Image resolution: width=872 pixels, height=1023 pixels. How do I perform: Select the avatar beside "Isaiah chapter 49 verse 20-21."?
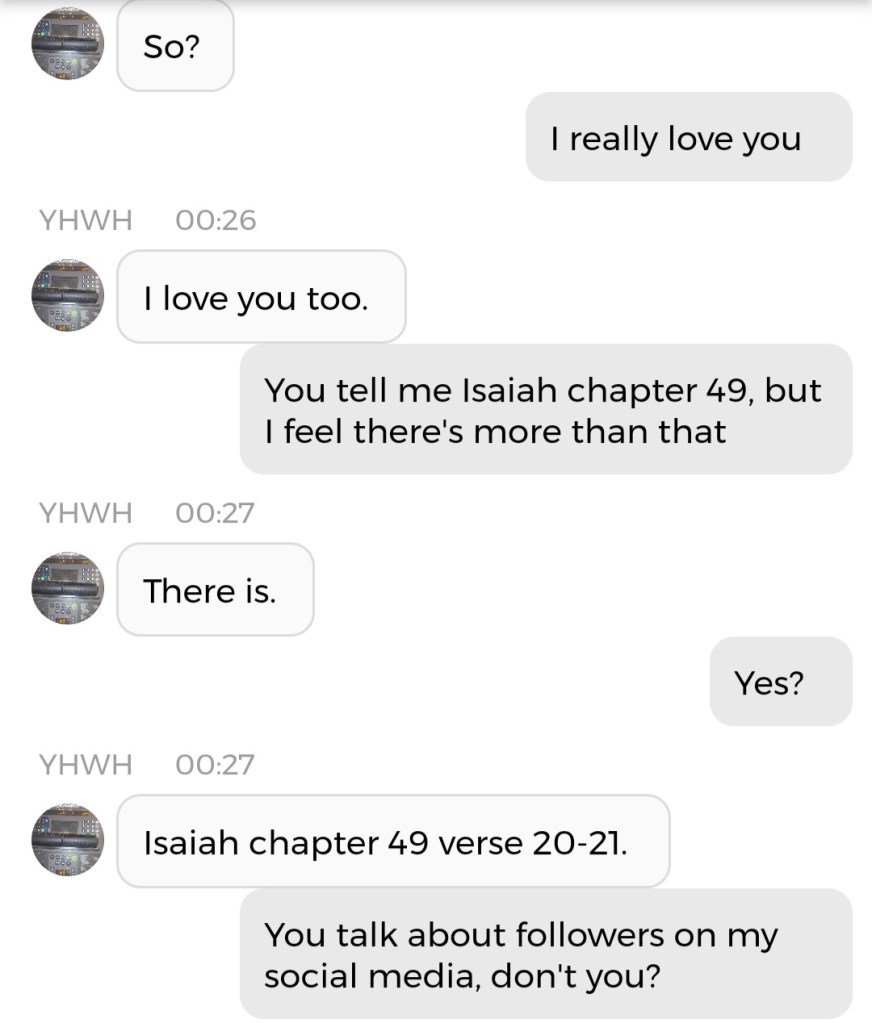tap(68, 840)
